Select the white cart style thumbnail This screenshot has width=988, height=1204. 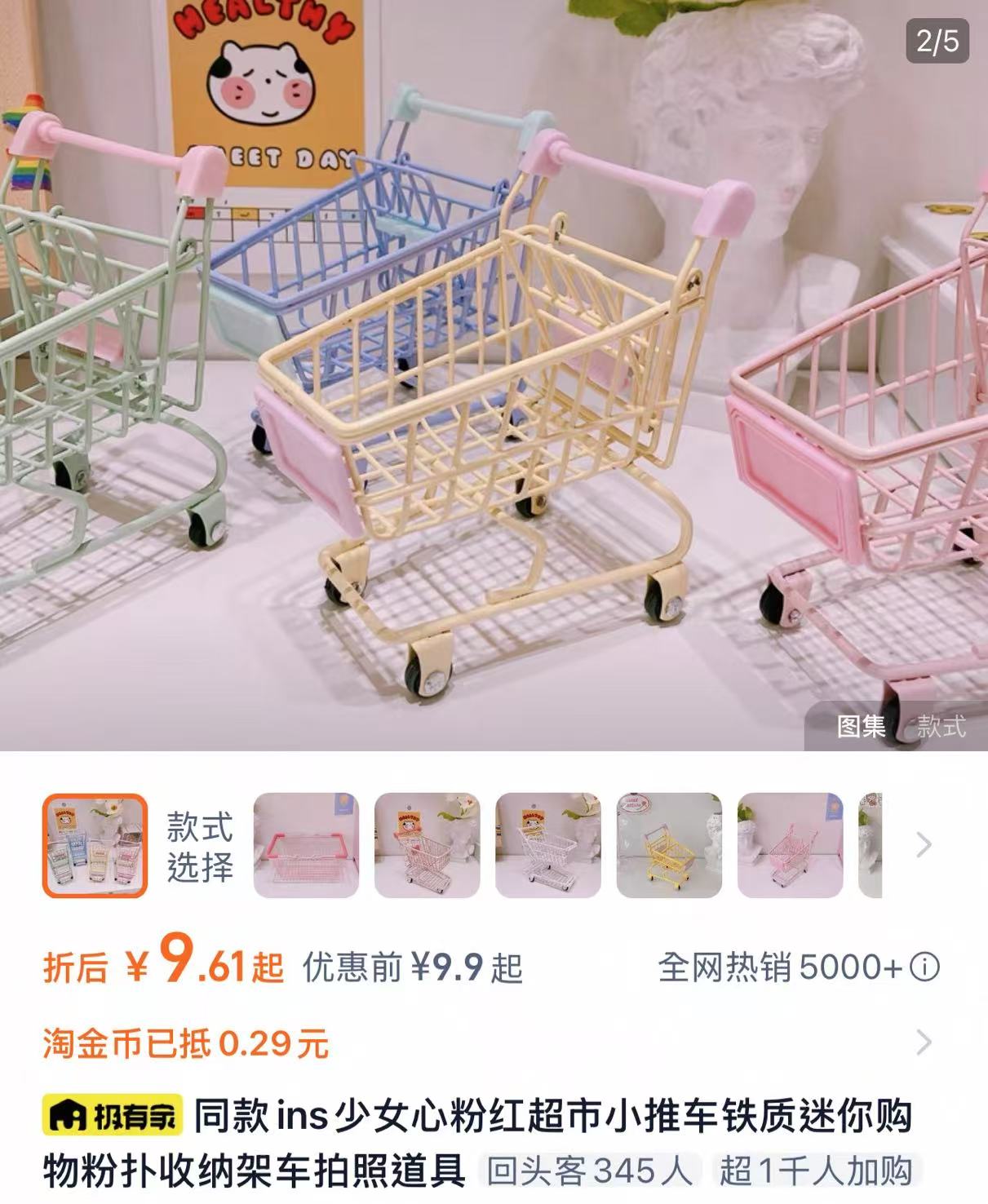pyautogui.click(x=548, y=845)
